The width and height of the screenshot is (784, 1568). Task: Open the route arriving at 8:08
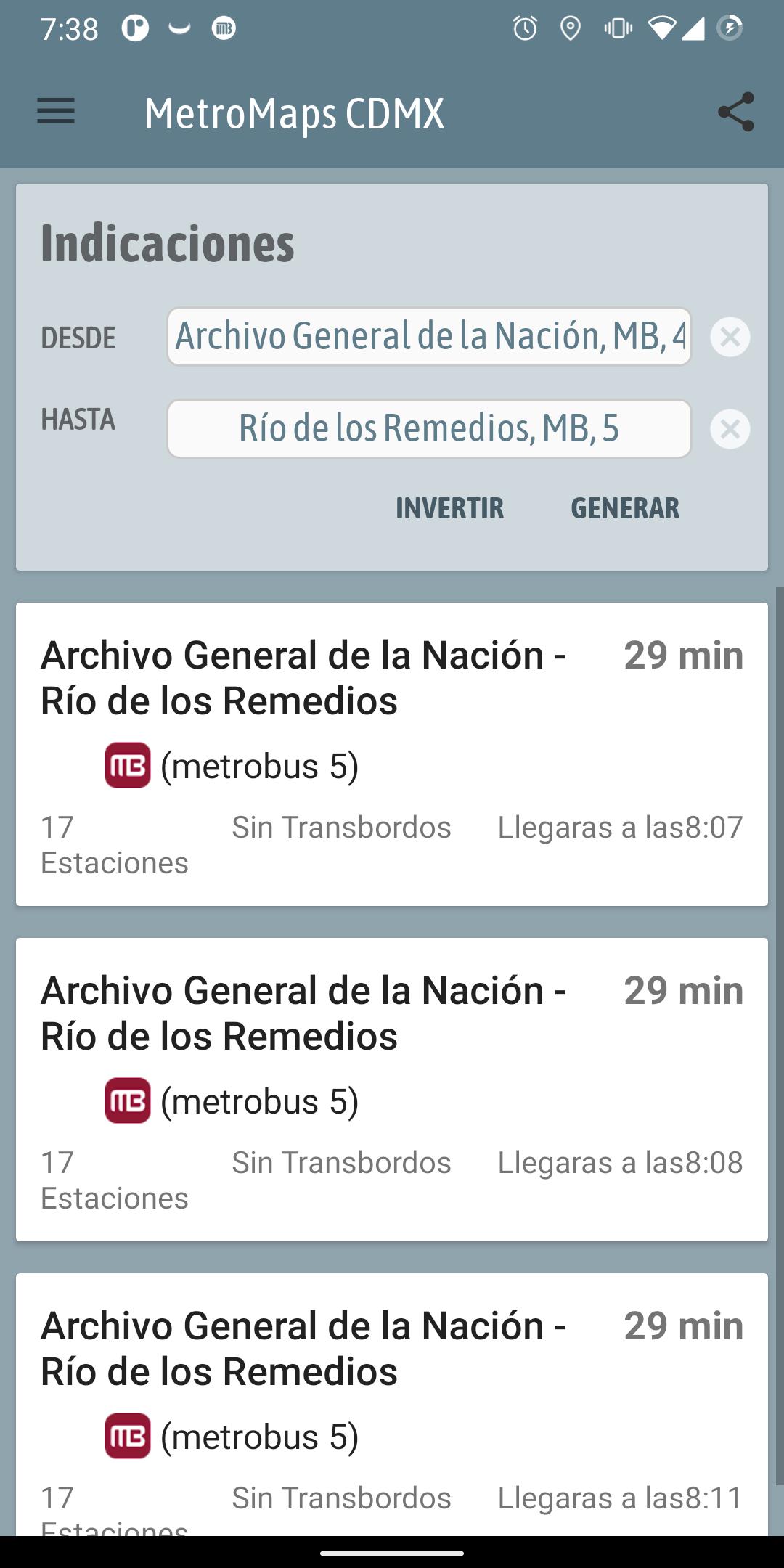pyautogui.click(x=392, y=1090)
